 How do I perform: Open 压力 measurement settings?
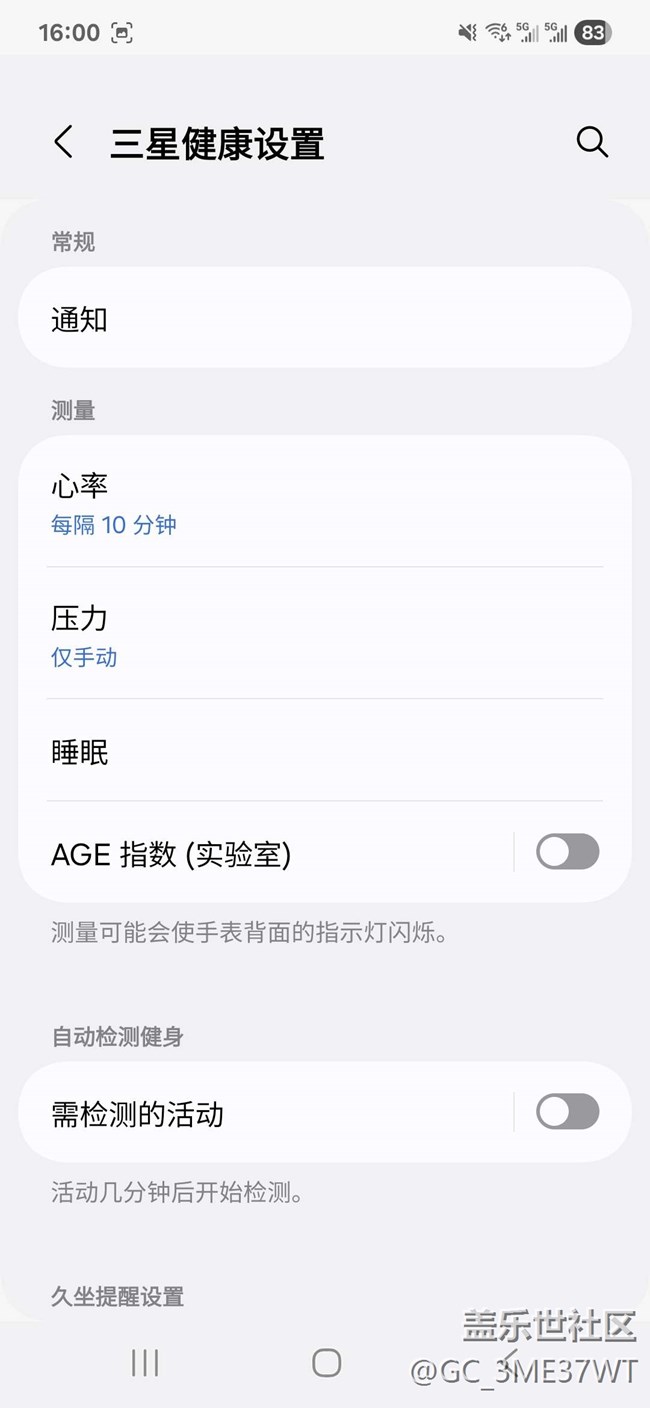pos(325,633)
